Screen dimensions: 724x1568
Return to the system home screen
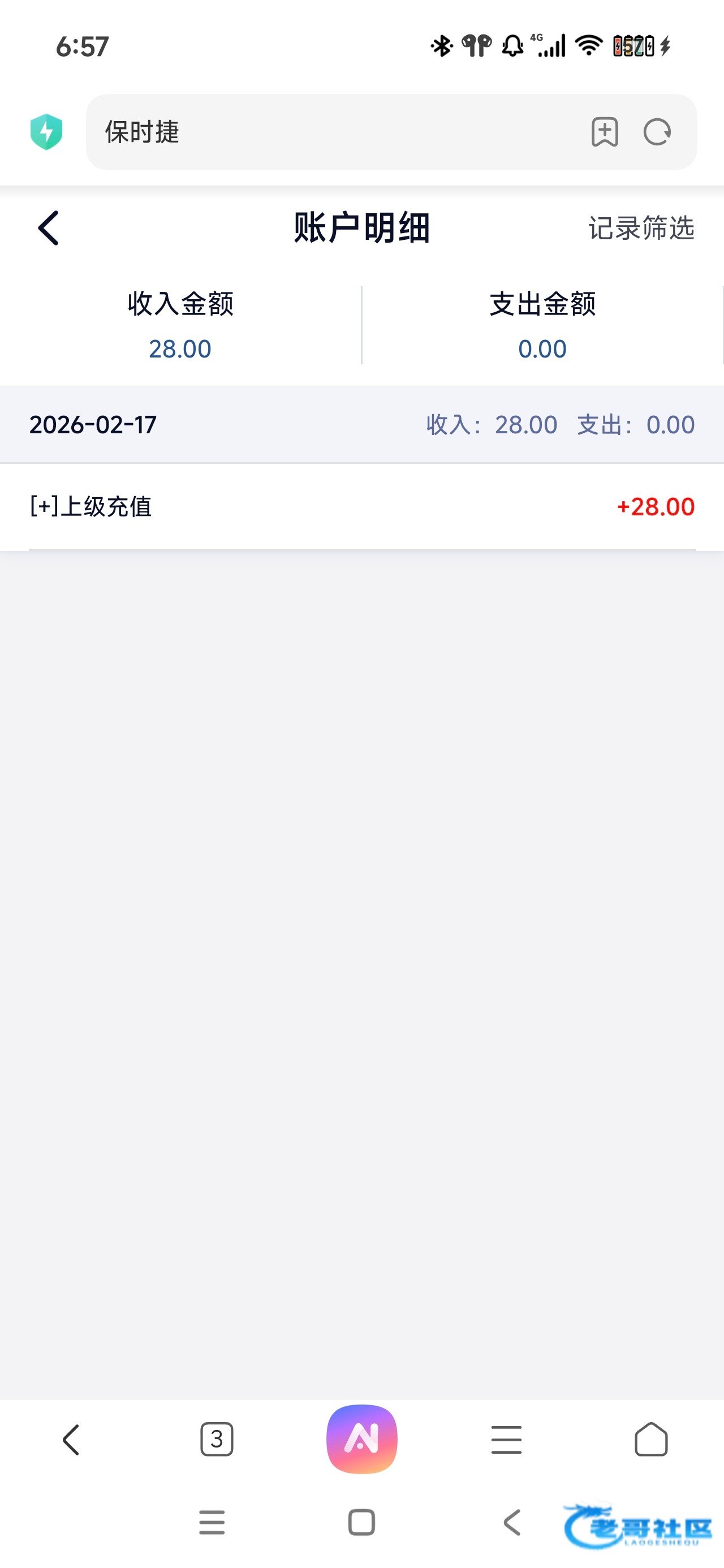[x=361, y=1523]
